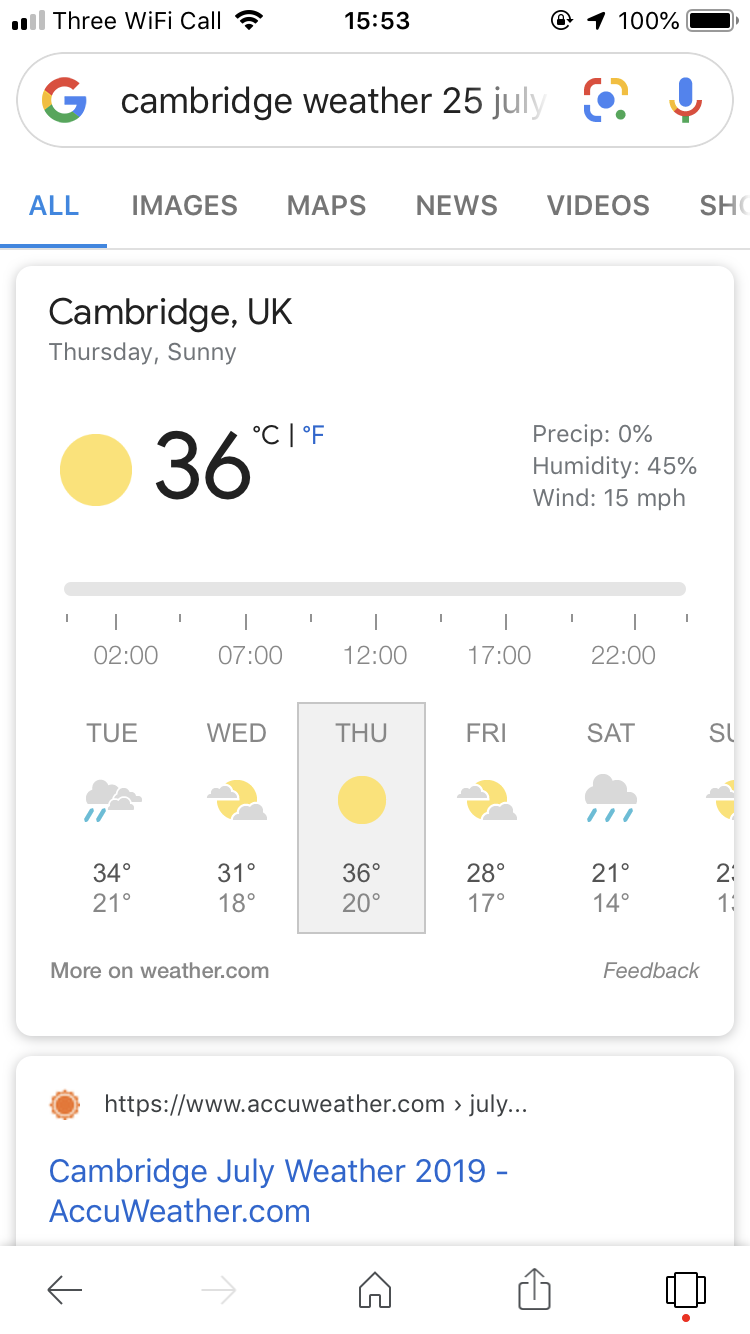Open More on weather.com link
750x1334 pixels.
click(x=160, y=970)
